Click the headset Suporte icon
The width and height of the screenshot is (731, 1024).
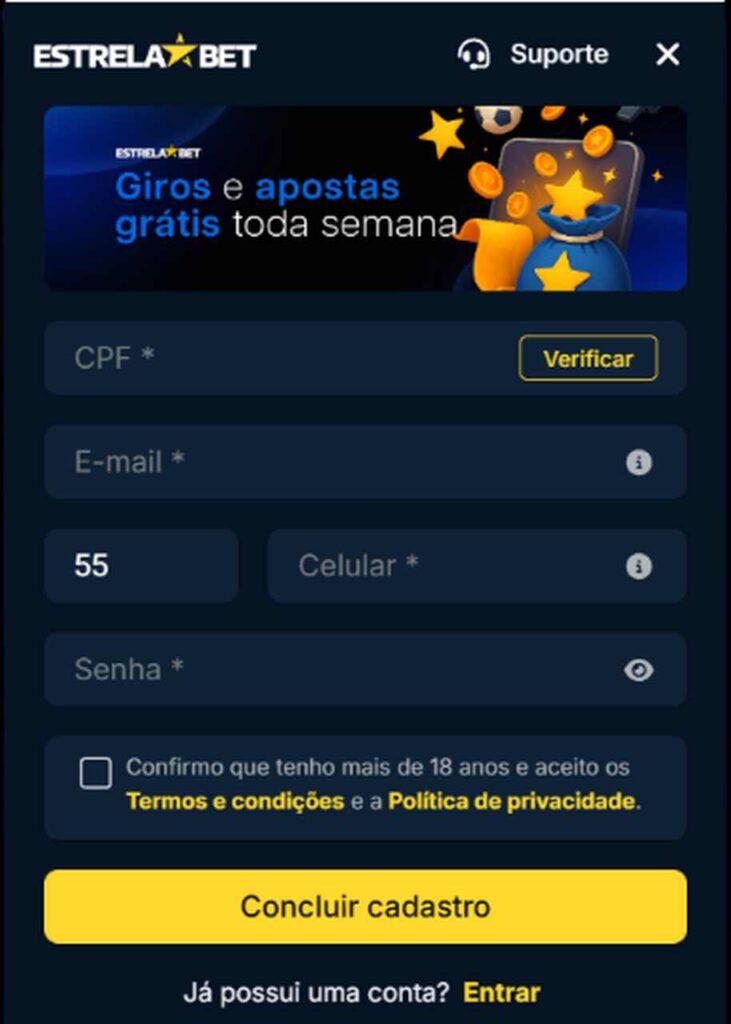(x=473, y=55)
